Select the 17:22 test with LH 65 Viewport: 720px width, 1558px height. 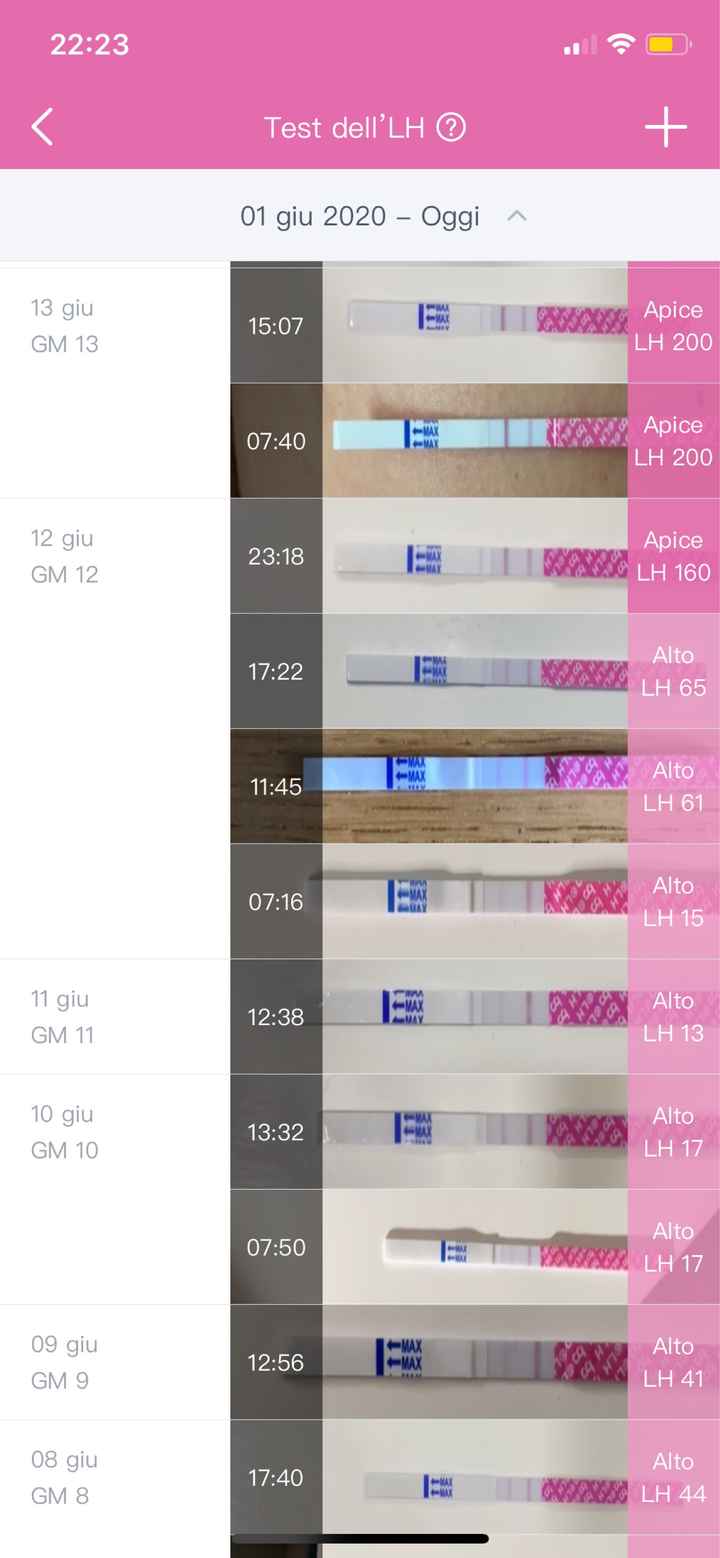pyautogui.click(x=474, y=671)
